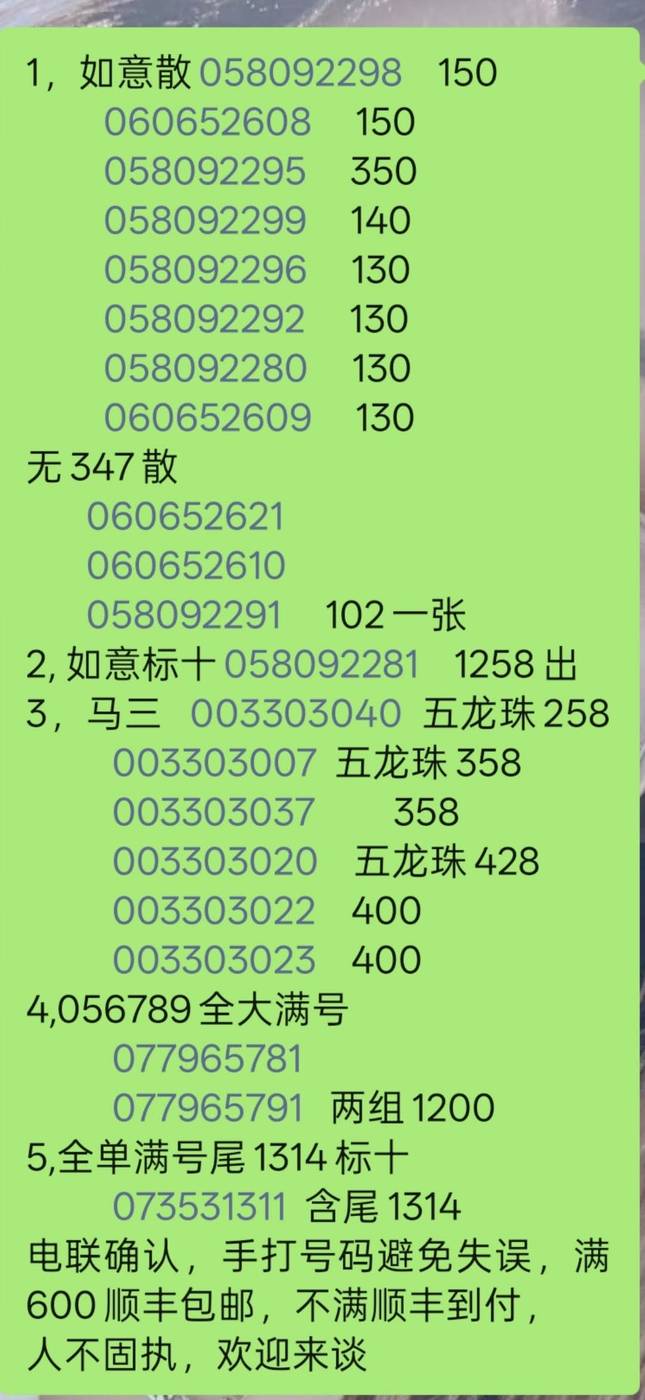Tap the linked number 060652621
The height and width of the screenshot is (1400, 645).
(x=185, y=517)
